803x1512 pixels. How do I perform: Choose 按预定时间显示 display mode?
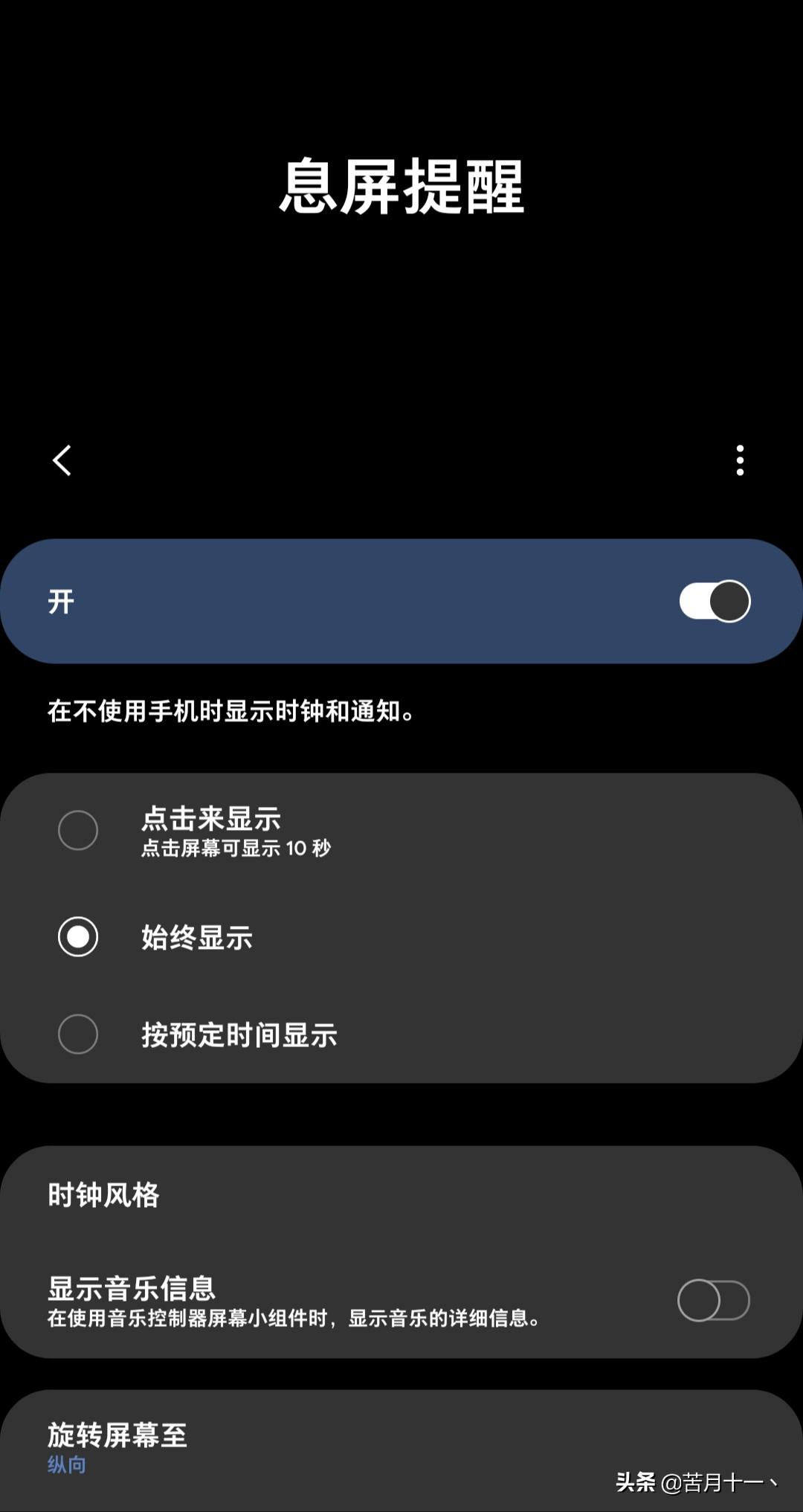[x=79, y=1034]
